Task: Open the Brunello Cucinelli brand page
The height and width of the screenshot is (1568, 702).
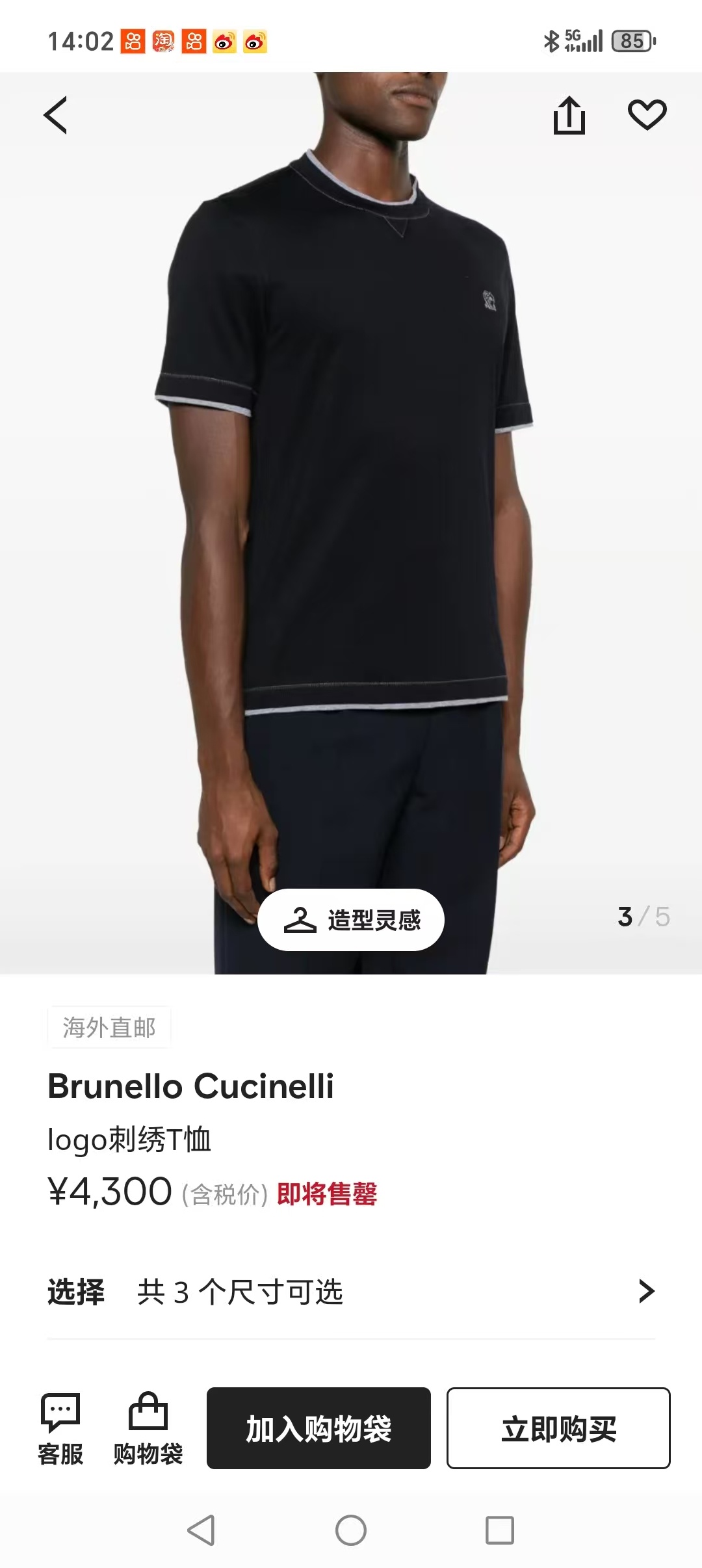Action: point(191,1086)
